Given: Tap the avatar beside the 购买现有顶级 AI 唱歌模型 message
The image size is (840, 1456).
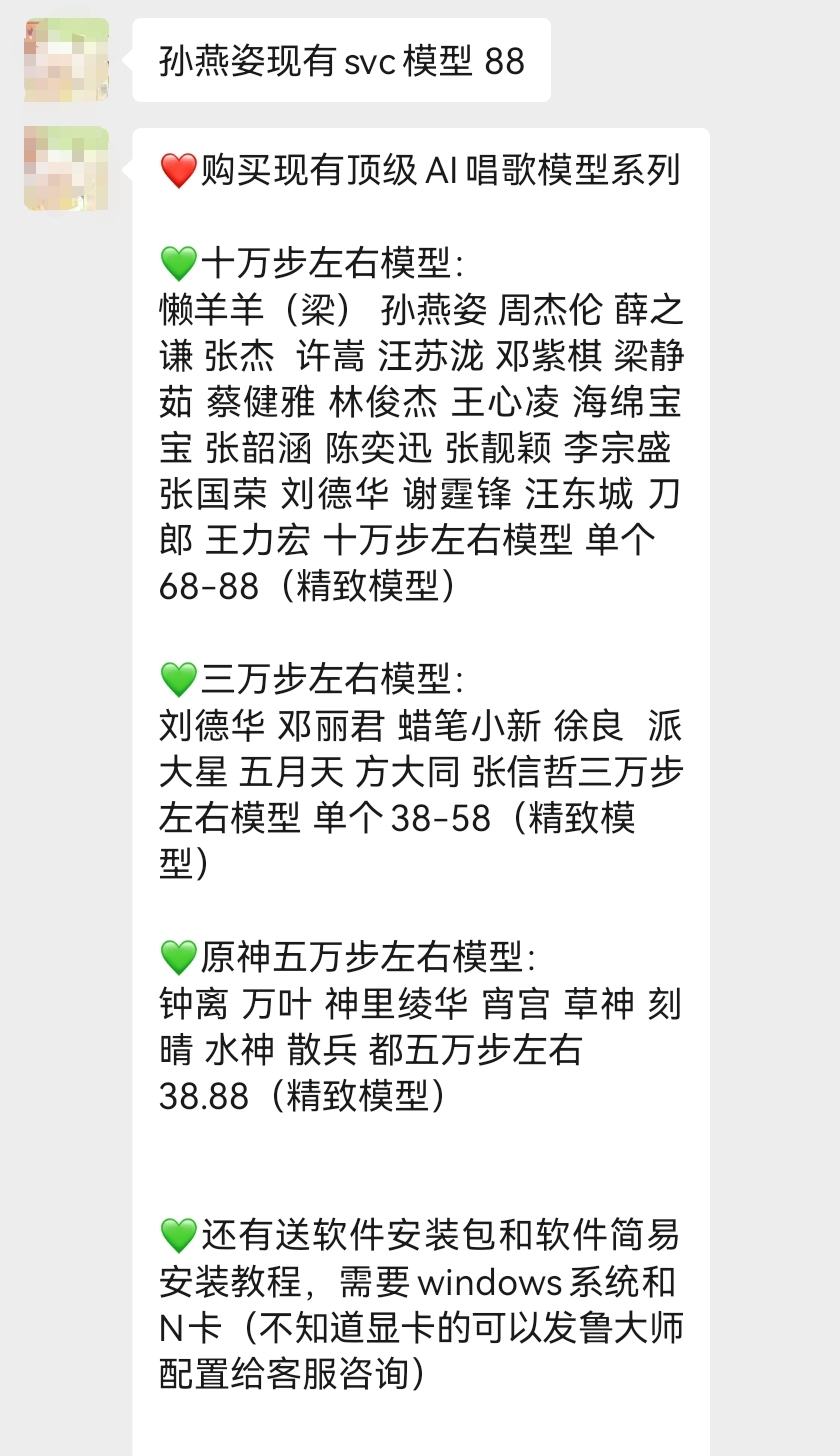Looking at the screenshot, I should click(x=66, y=168).
